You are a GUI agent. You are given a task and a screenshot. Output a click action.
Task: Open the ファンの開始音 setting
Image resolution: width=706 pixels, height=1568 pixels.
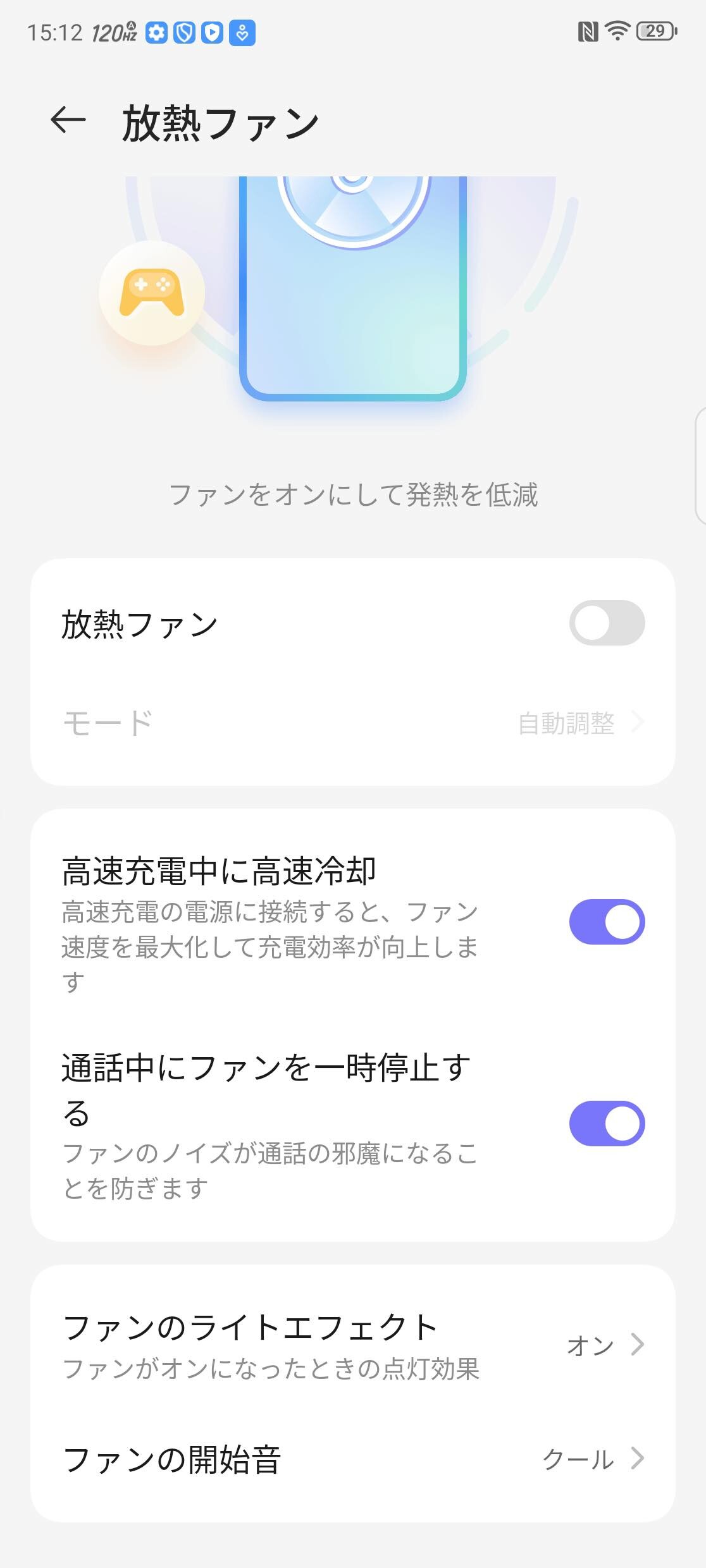pyautogui.click(x=353, y=1459)
